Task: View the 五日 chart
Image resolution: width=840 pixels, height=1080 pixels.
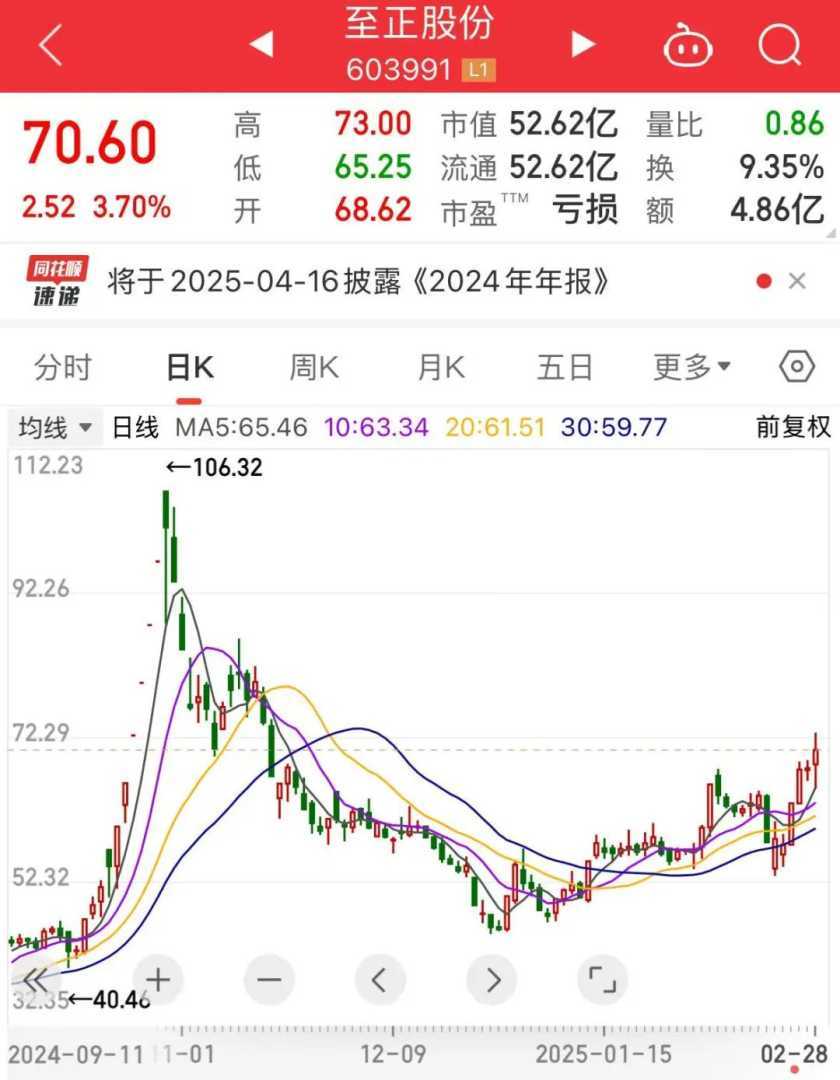Action: pos(565,368)
